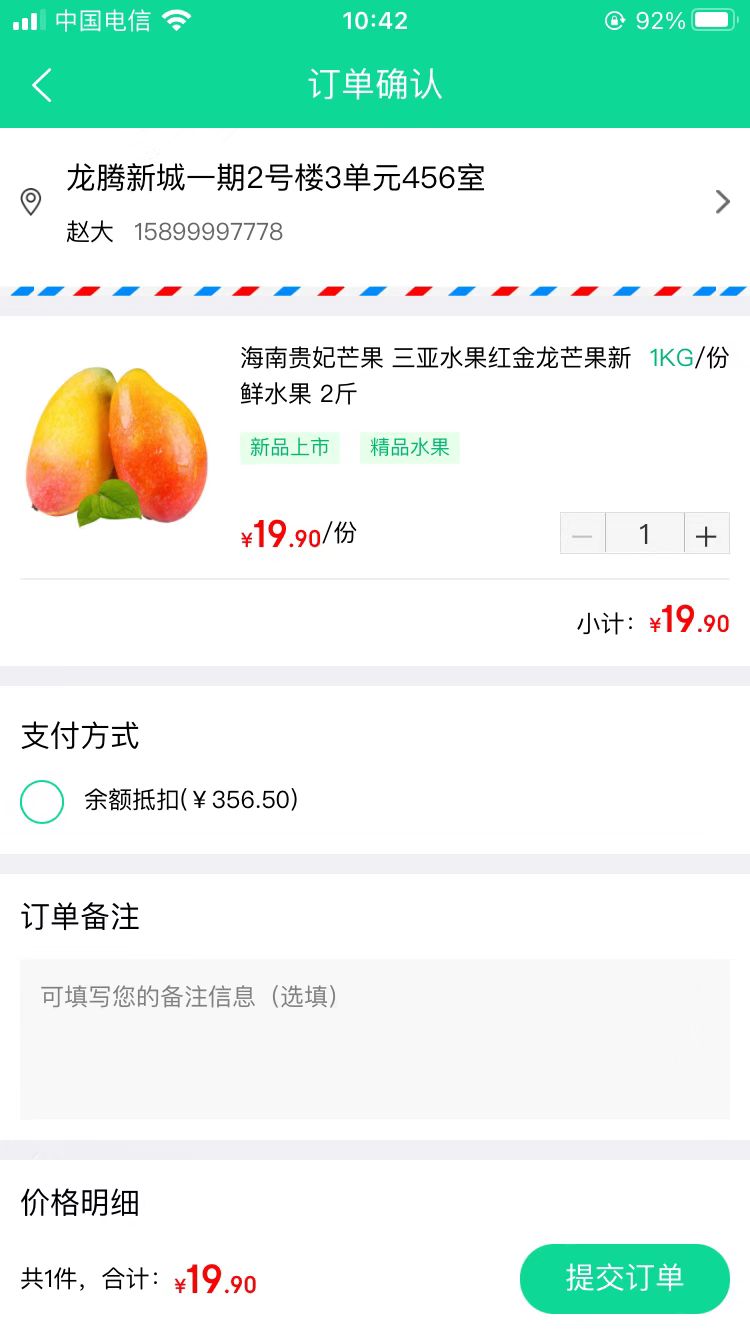Click the 新品上市 tag on the mango product
Viewport: 750px width, 1334px height.
coord(290,448)
